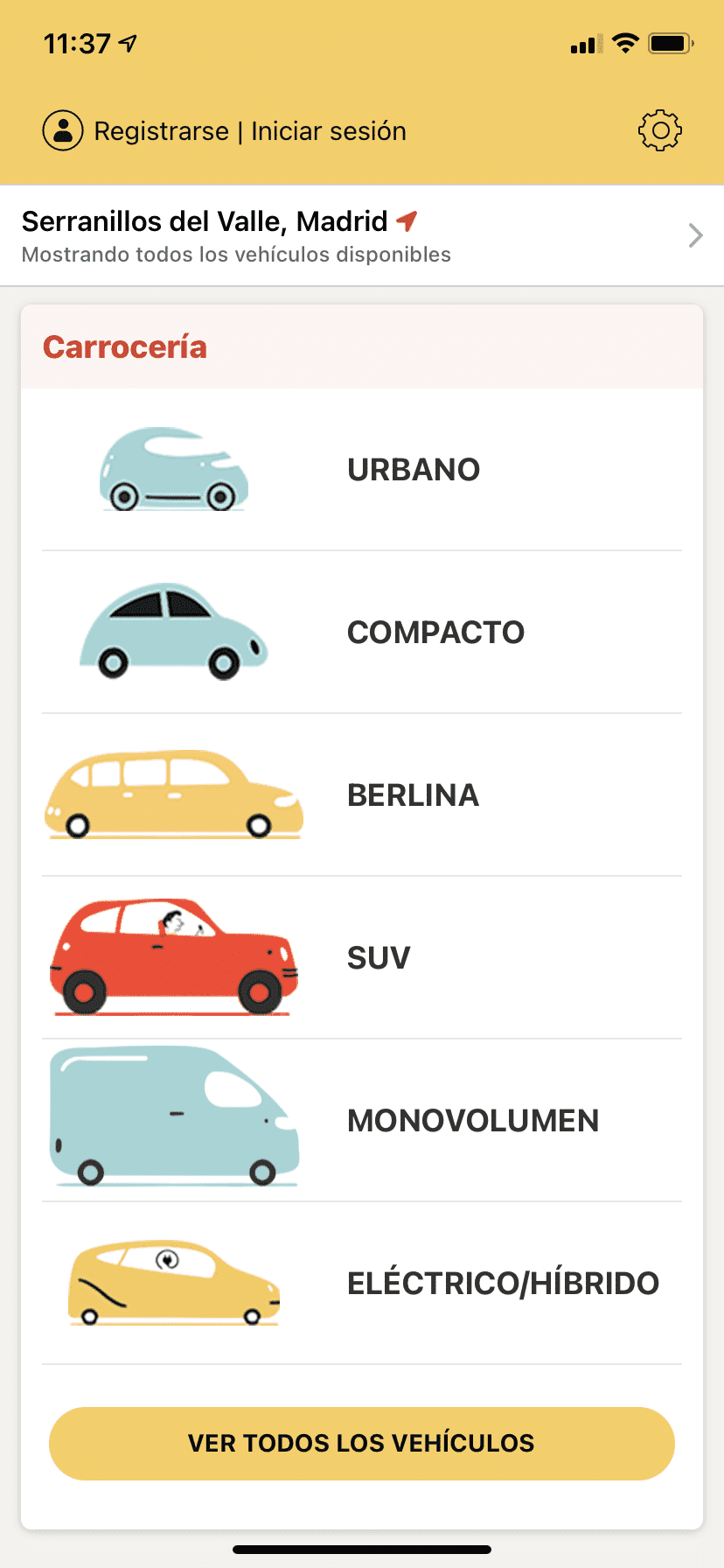The height and width of the screenshot is (1568, 724).
Task: Change location Serranillos del Valle, Madrid
Action: [361, 235]
